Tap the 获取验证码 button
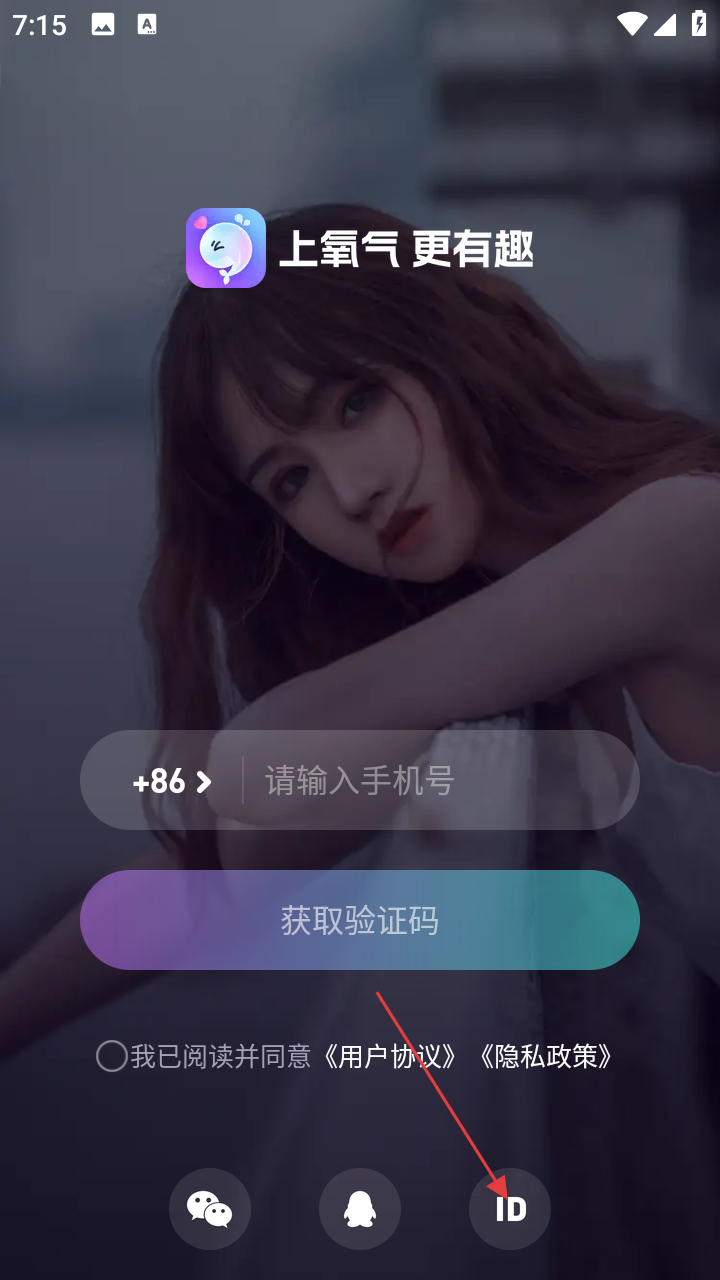Viewport: 720px width, 1280px height. tap(360, 920)
